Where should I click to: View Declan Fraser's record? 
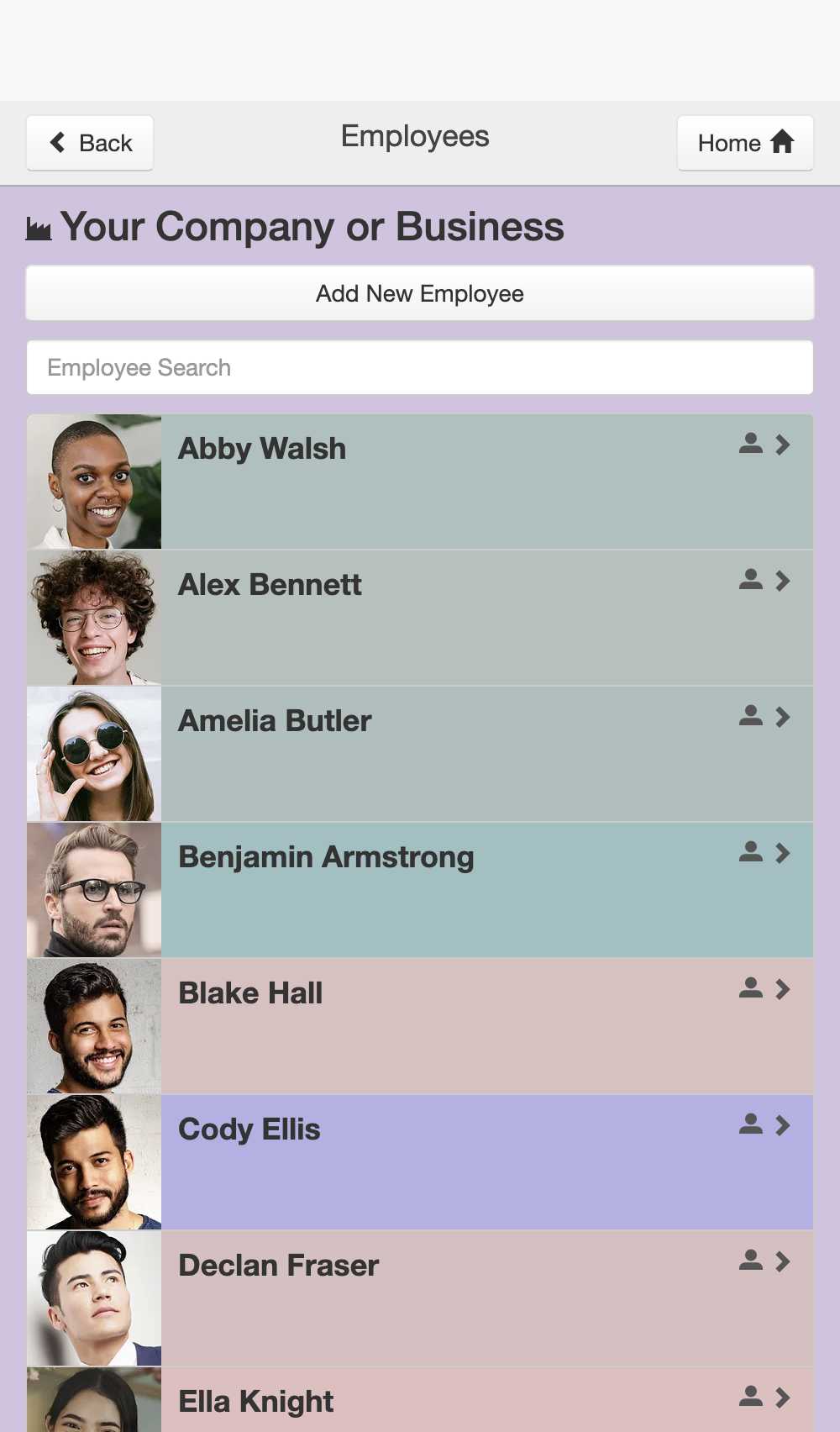pyautogui.click(x=420, y=1298)
